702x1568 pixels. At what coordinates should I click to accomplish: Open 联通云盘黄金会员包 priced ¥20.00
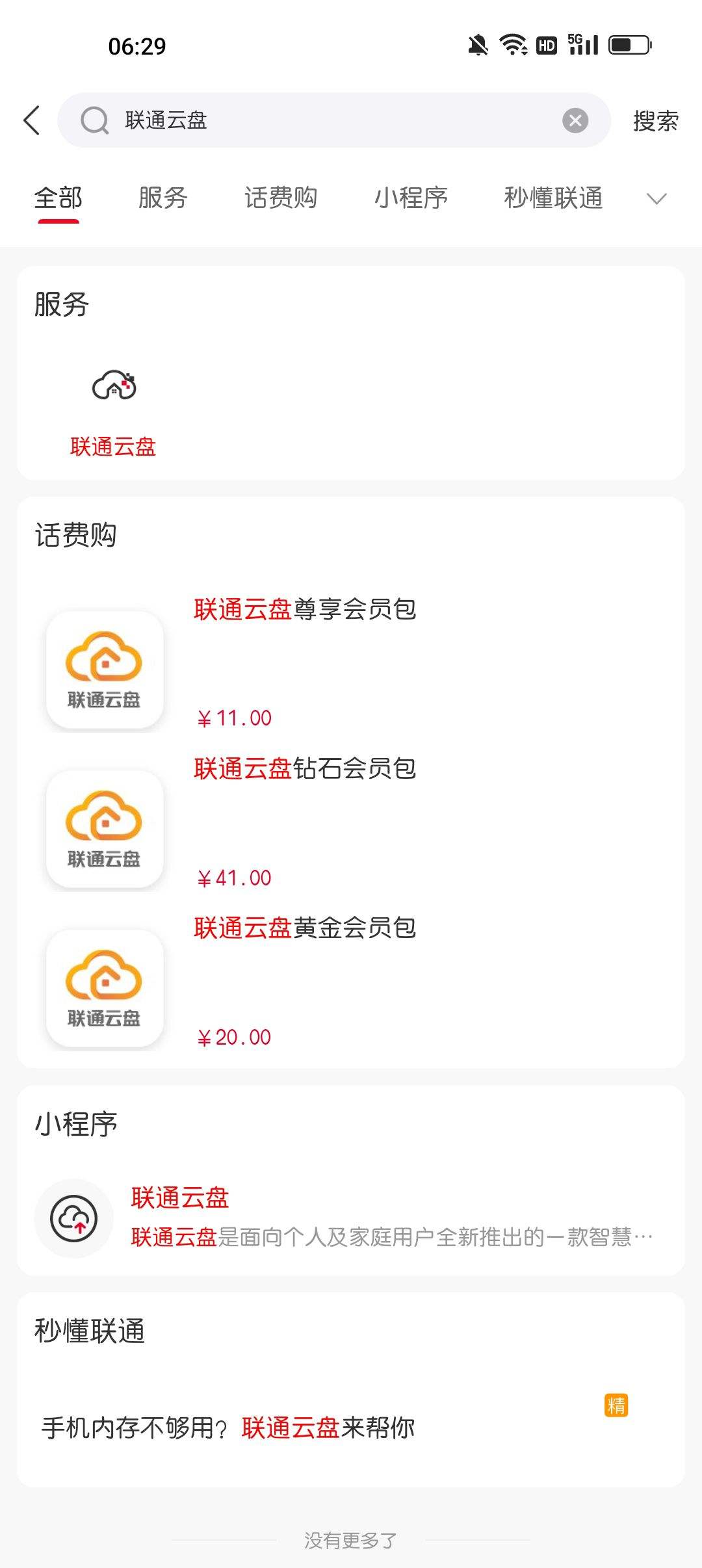click(351, 983)
